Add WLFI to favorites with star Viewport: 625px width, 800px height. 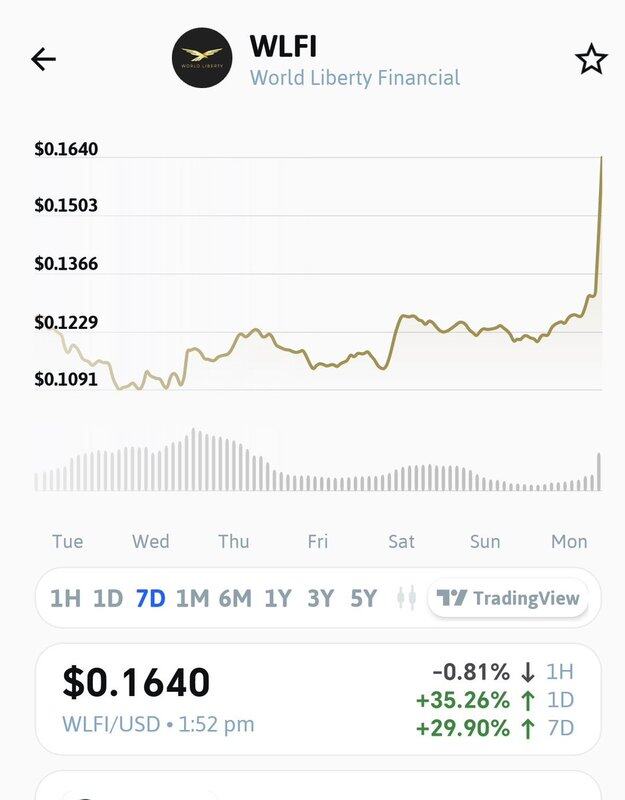coord(591,60)
